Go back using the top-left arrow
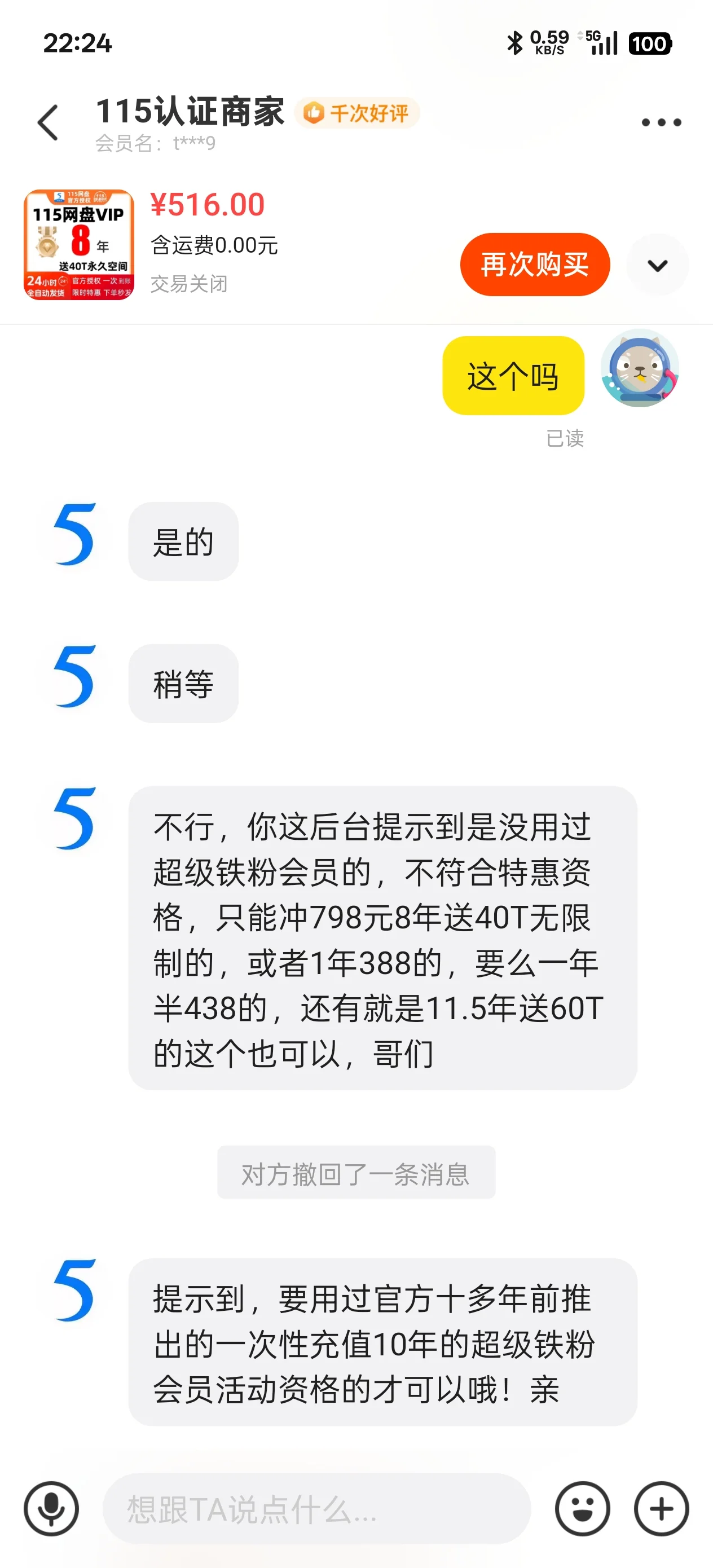 48,122
